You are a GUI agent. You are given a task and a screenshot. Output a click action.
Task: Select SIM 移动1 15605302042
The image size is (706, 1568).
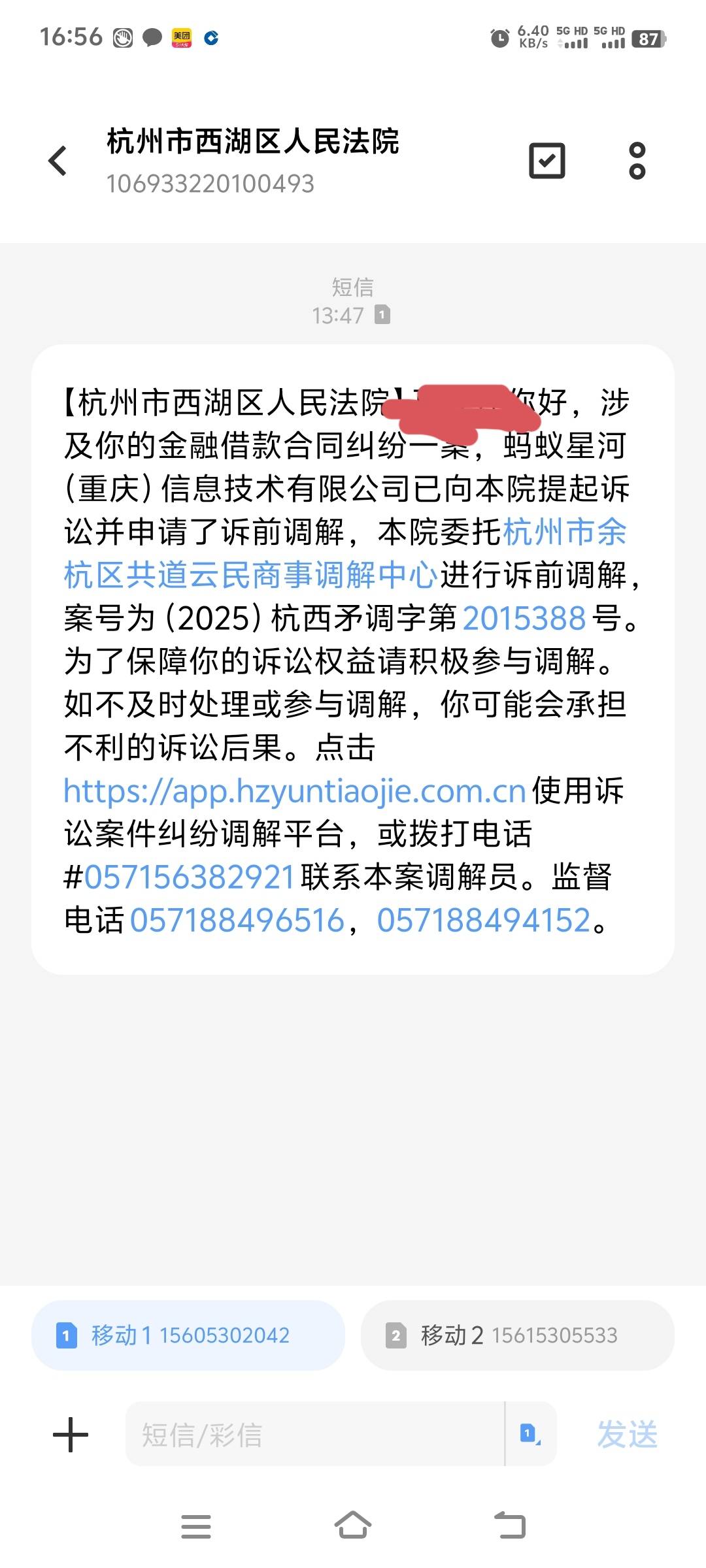click(x=188, y=1335)
